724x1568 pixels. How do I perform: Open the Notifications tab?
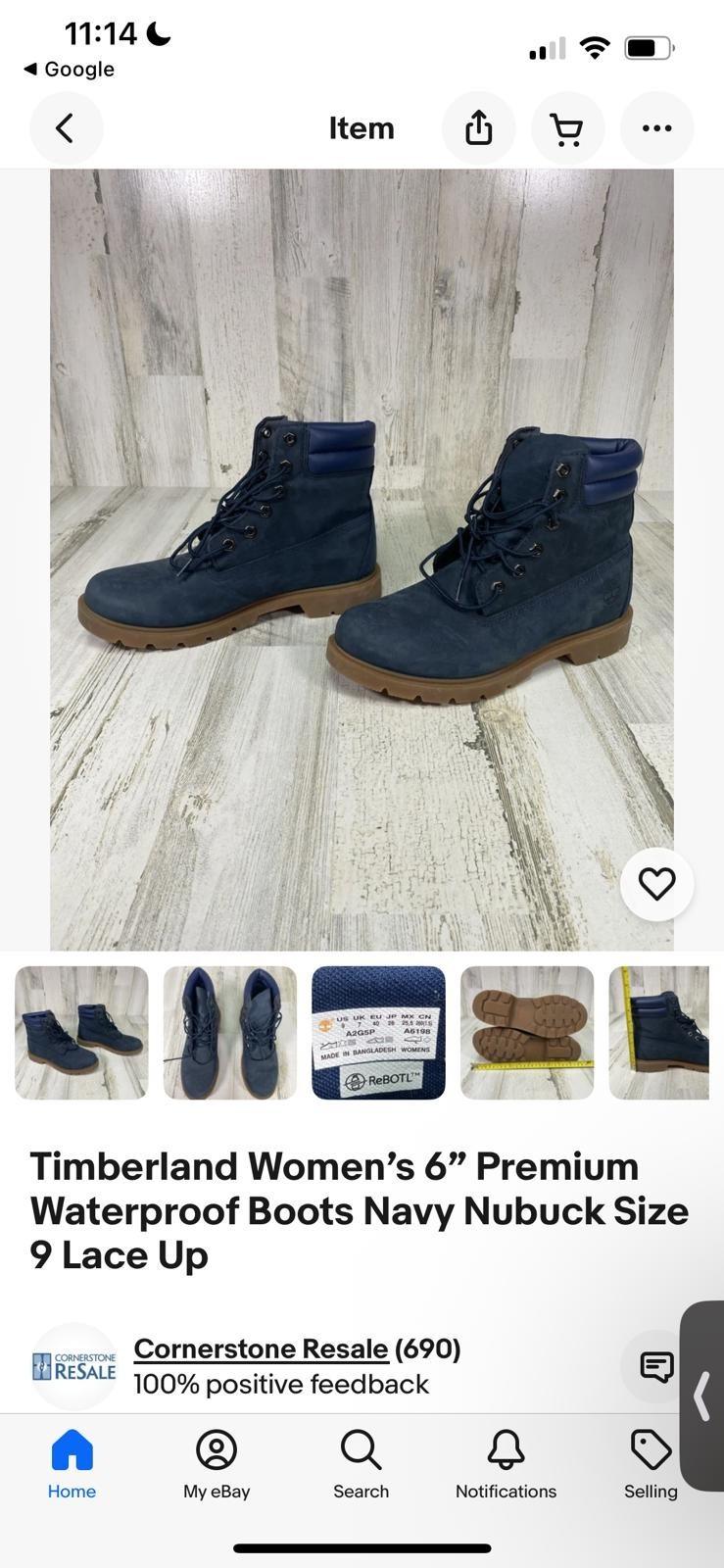[x=506, y=1464]
